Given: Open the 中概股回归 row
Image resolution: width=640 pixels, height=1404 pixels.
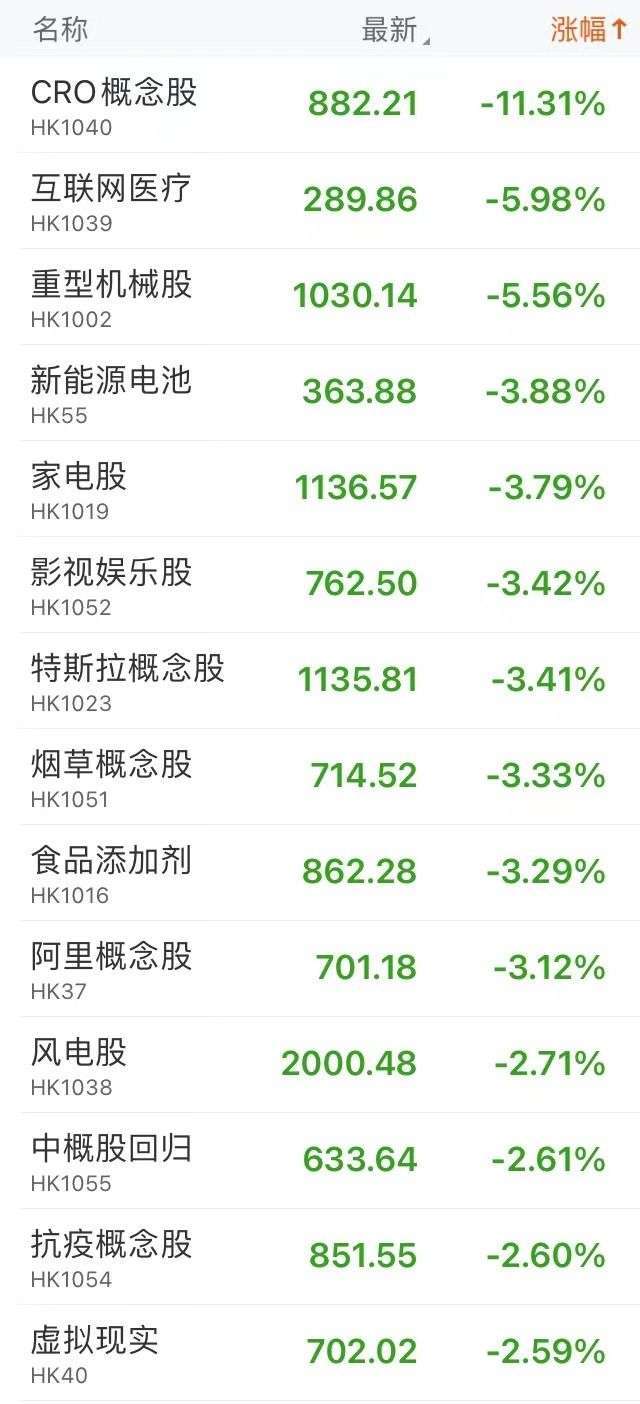Looking at the screenshot, I should (320, 1161).
